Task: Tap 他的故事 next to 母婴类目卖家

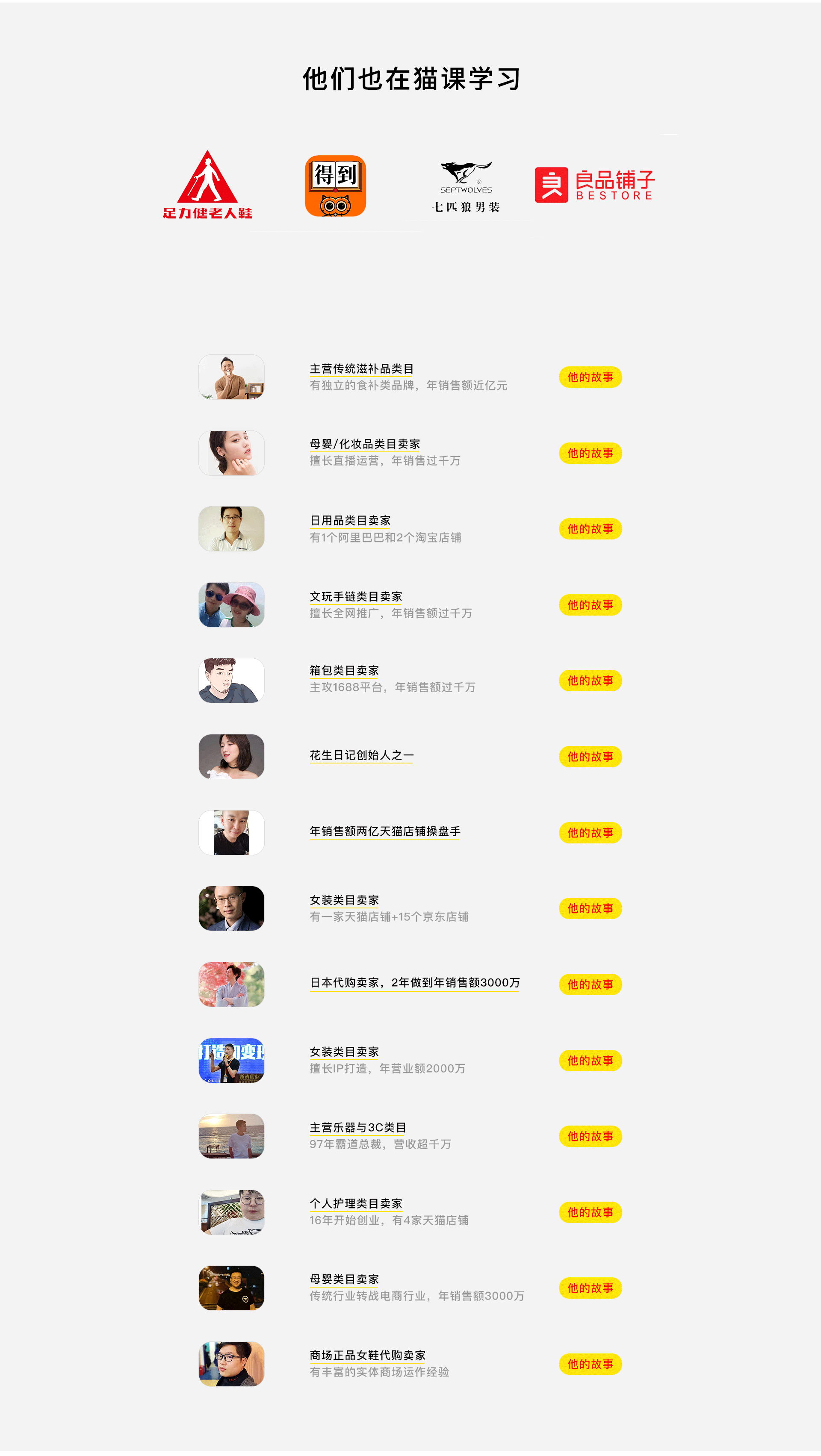Action: click(590, 1288)
